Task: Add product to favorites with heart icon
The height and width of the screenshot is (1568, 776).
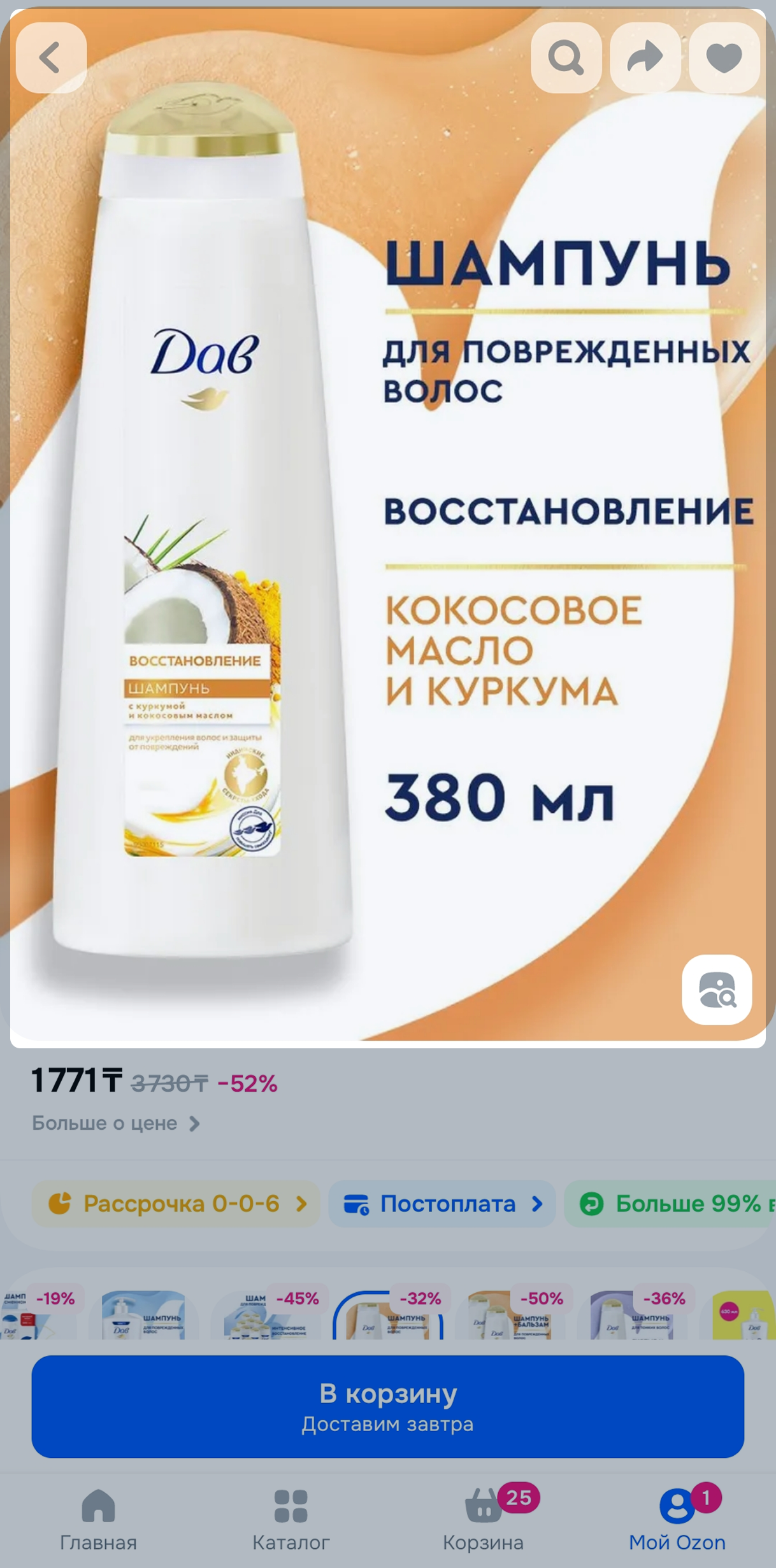Action: coord(724,58)
